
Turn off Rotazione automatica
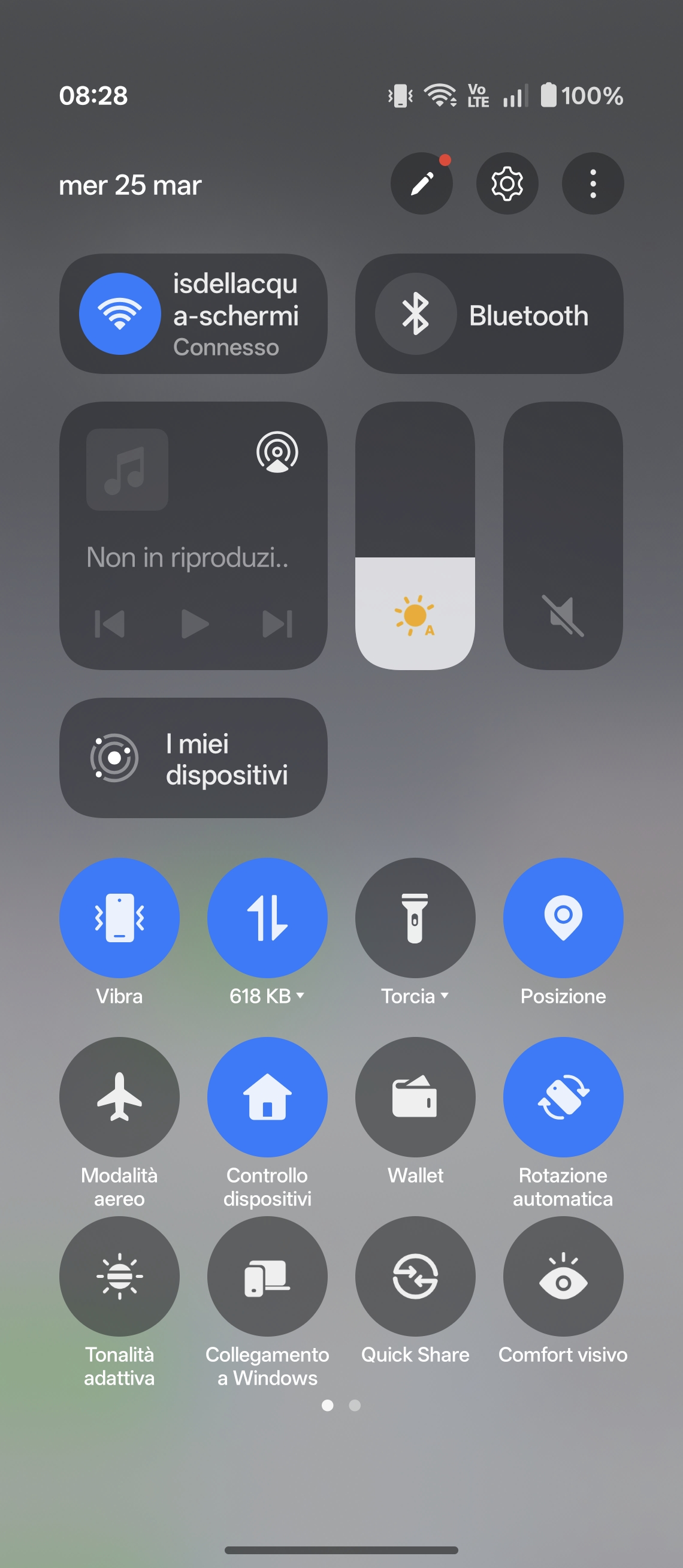(x=563, y=1097)
